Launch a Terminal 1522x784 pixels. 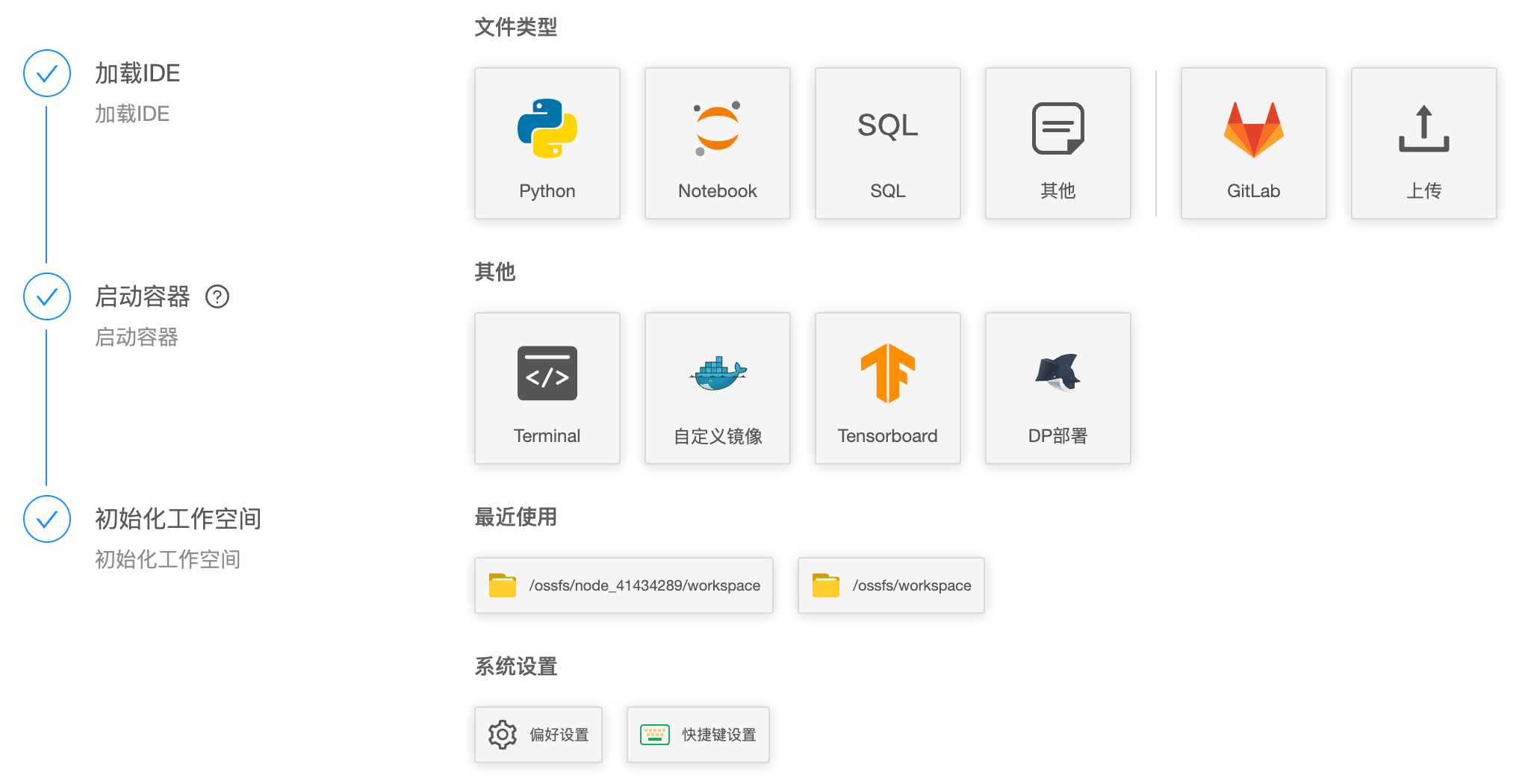tap(547, 388)
